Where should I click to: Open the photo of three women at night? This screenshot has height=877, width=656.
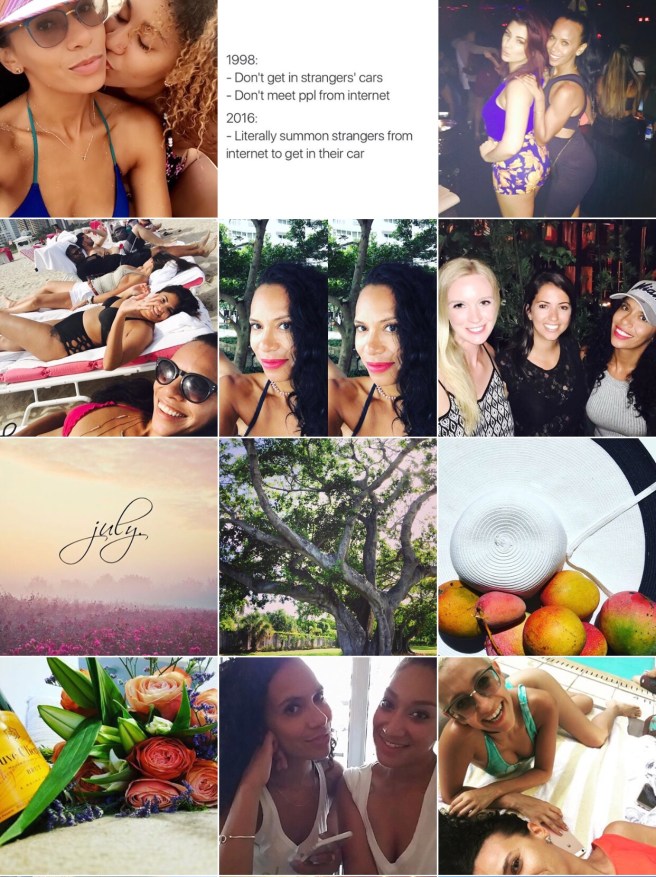point(547,327)
